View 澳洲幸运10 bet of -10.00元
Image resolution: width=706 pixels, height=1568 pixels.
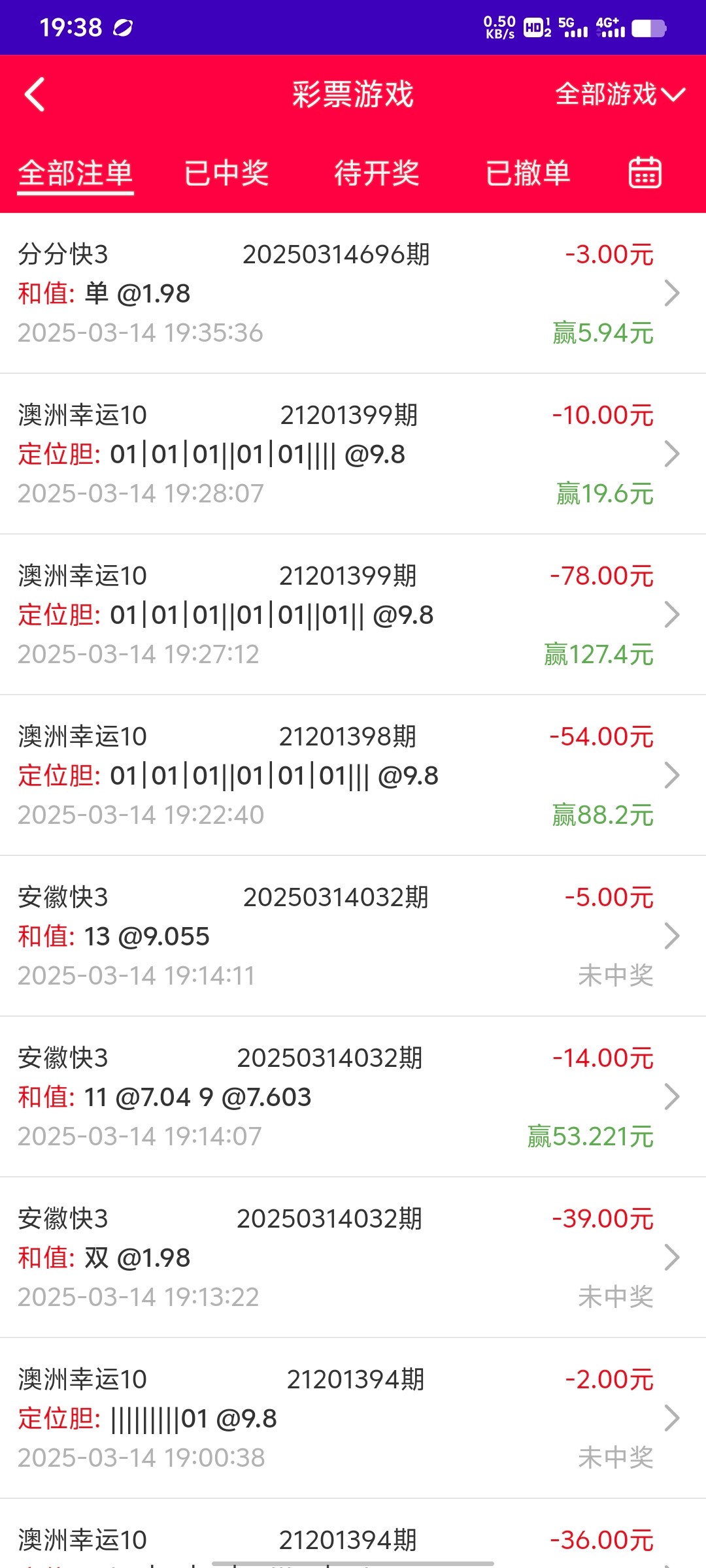(353, 454)
